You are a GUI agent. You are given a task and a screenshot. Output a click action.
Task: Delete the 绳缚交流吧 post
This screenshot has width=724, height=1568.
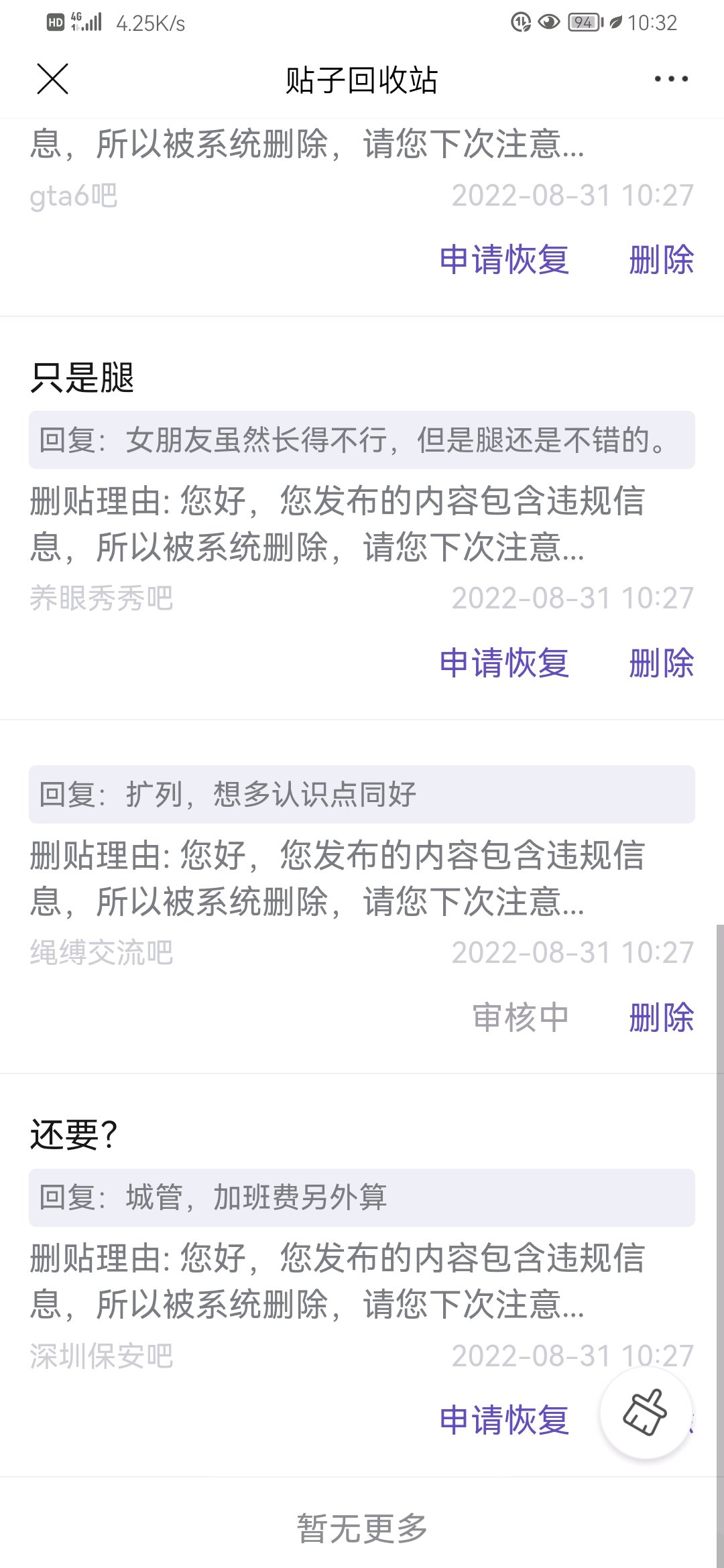click(661, 1018)
